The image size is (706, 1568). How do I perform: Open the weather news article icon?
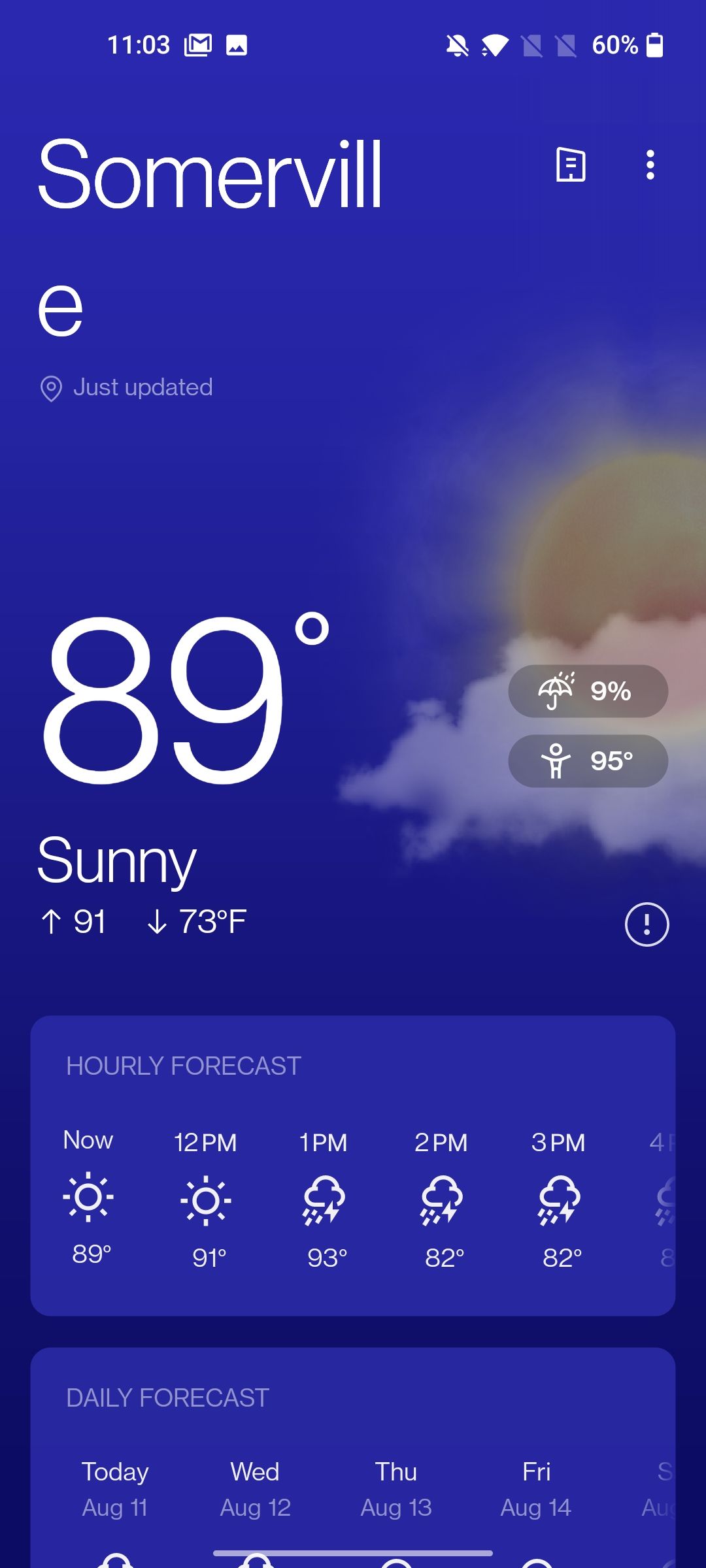pyautogui.click(x=570, y=167)
